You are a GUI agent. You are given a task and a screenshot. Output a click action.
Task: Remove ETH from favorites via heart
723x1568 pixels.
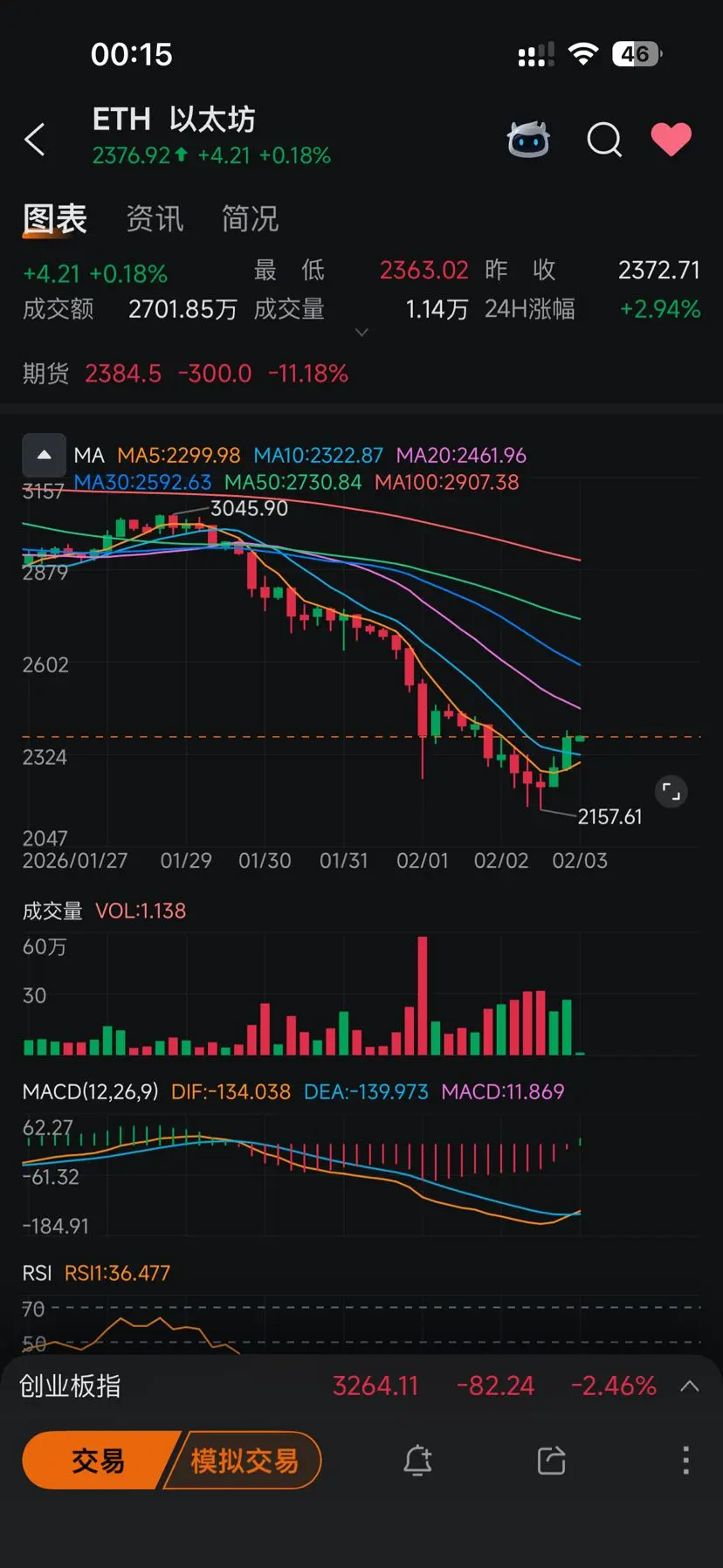[x=671, y=140]
